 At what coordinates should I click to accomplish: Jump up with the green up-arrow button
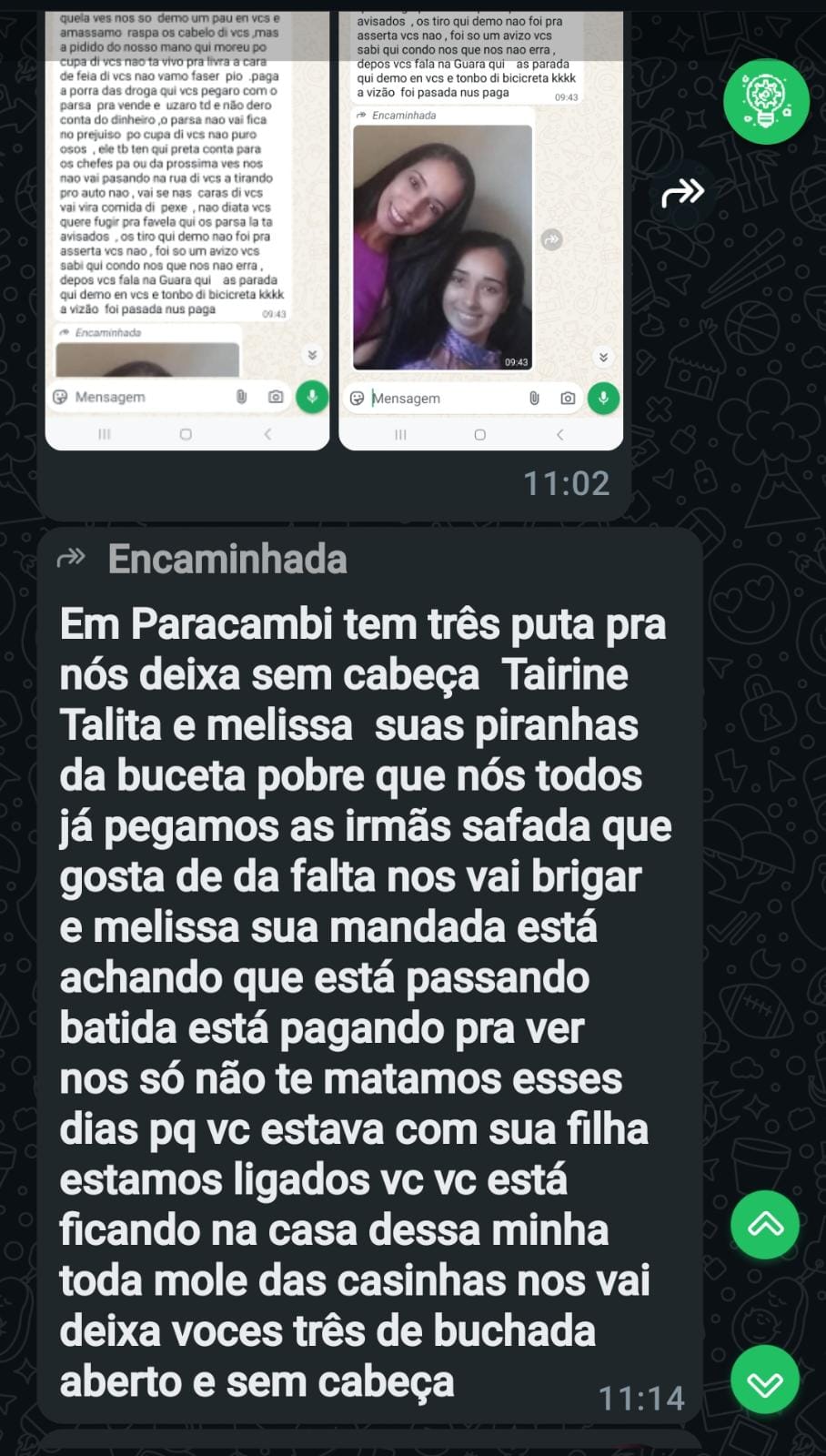(x=765, y=1225)
